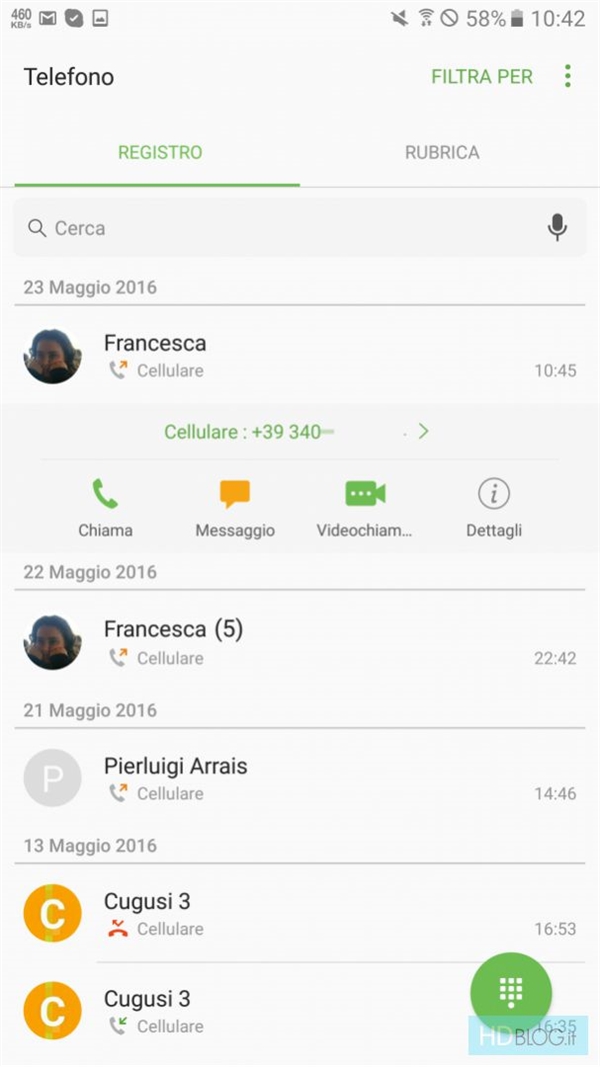This screenshot has height=1067, width=600.
Task: Open the dial pad keypad button
Action: 511,992
